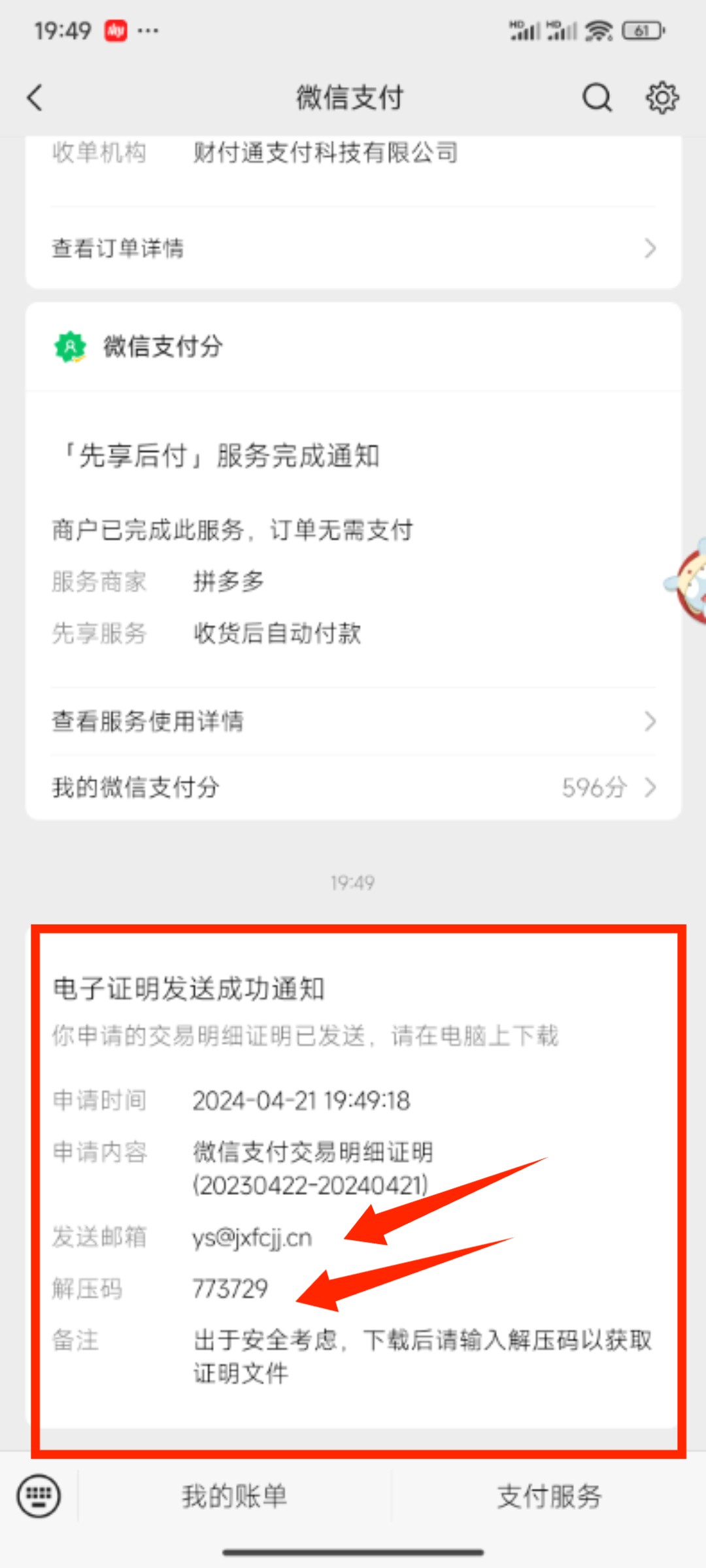The image size is (706, 1568).
Task: Tap the floating mascot icon at the edge
Action: point(690,583)
